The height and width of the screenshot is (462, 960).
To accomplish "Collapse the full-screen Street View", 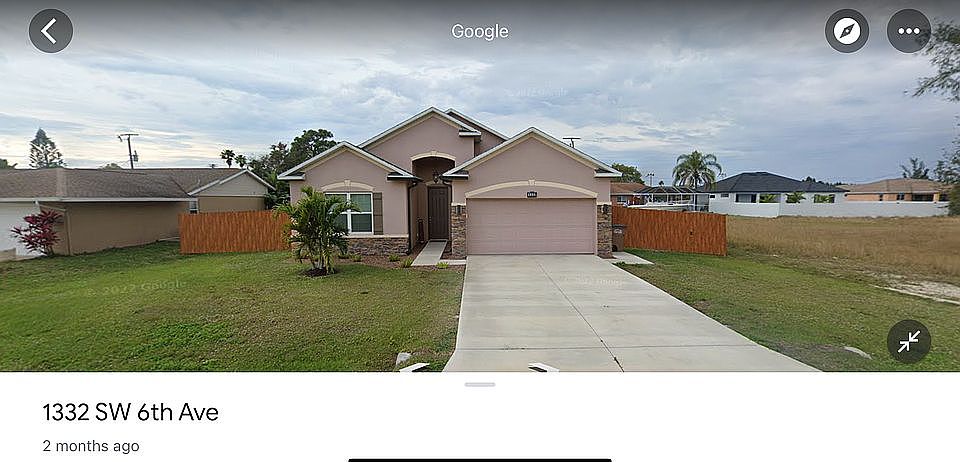I will 908,341.
